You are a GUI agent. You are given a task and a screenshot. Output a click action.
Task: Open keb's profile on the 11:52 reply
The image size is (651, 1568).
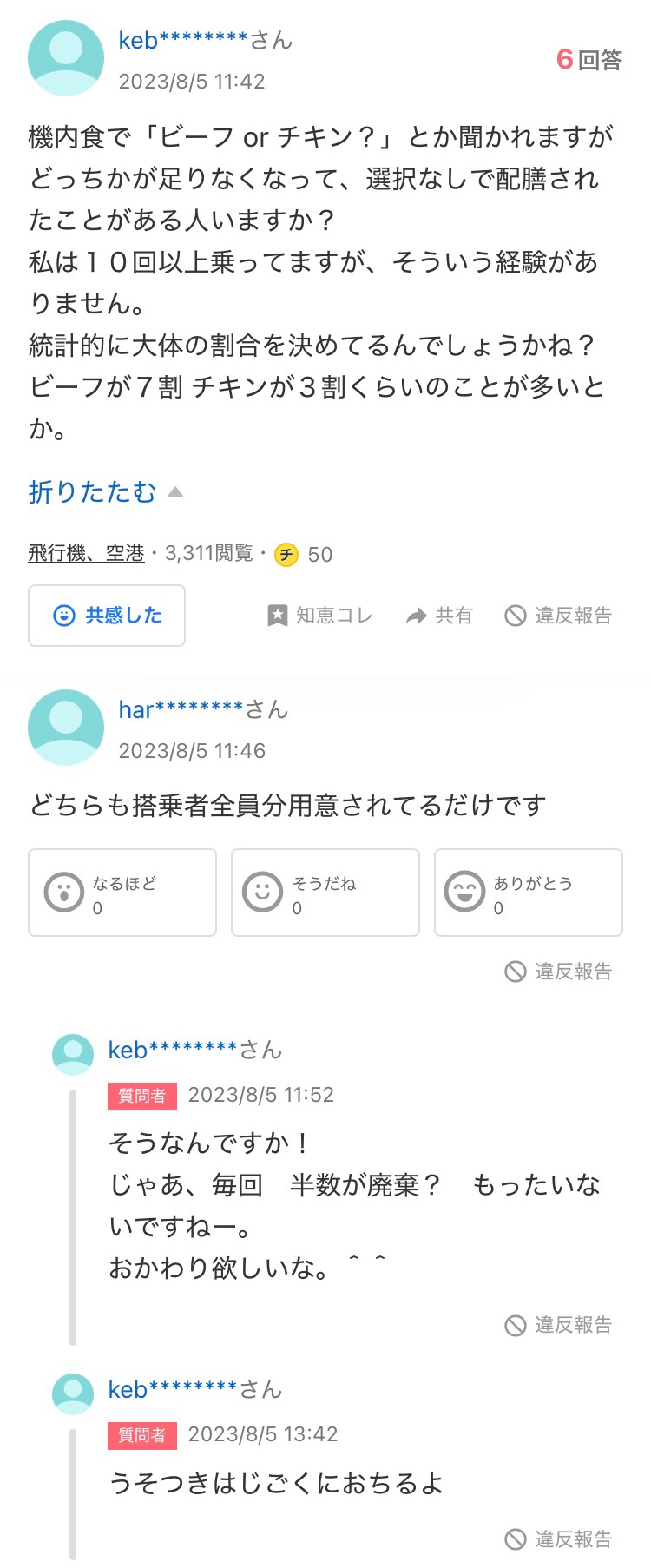pyautogui.click(x=194, y=1051)
